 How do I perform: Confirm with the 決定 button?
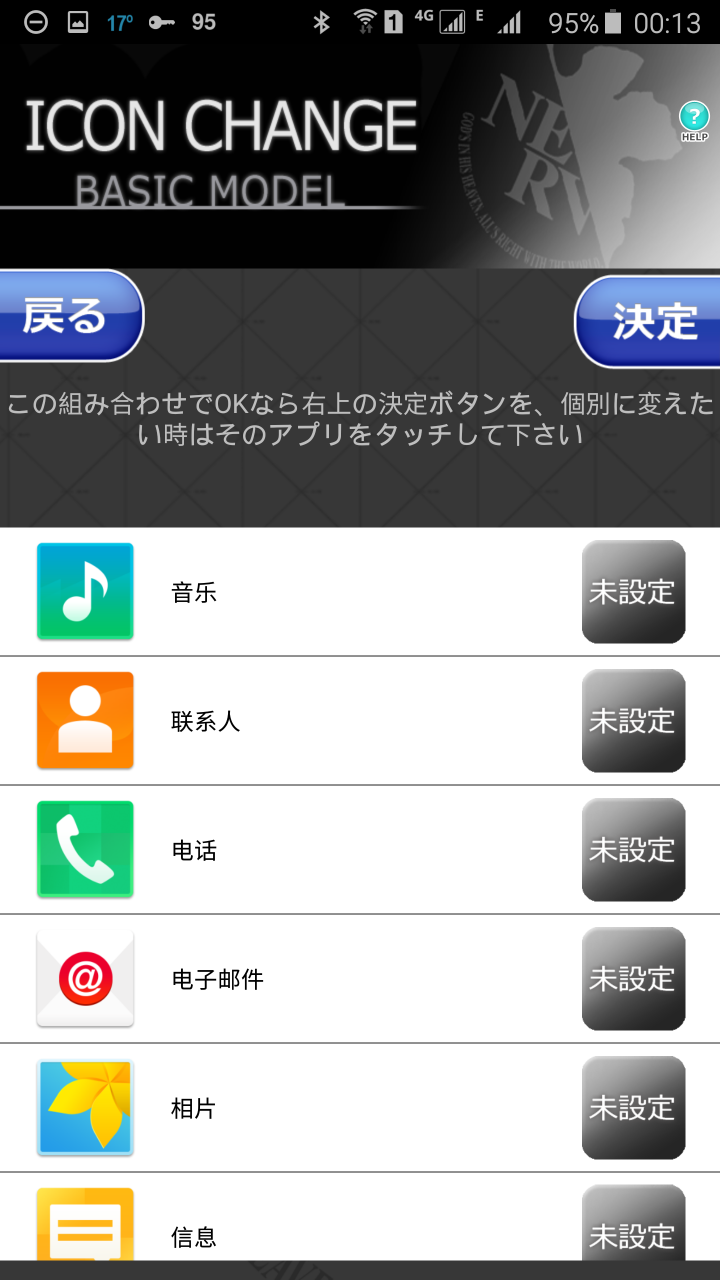point(652,322)
